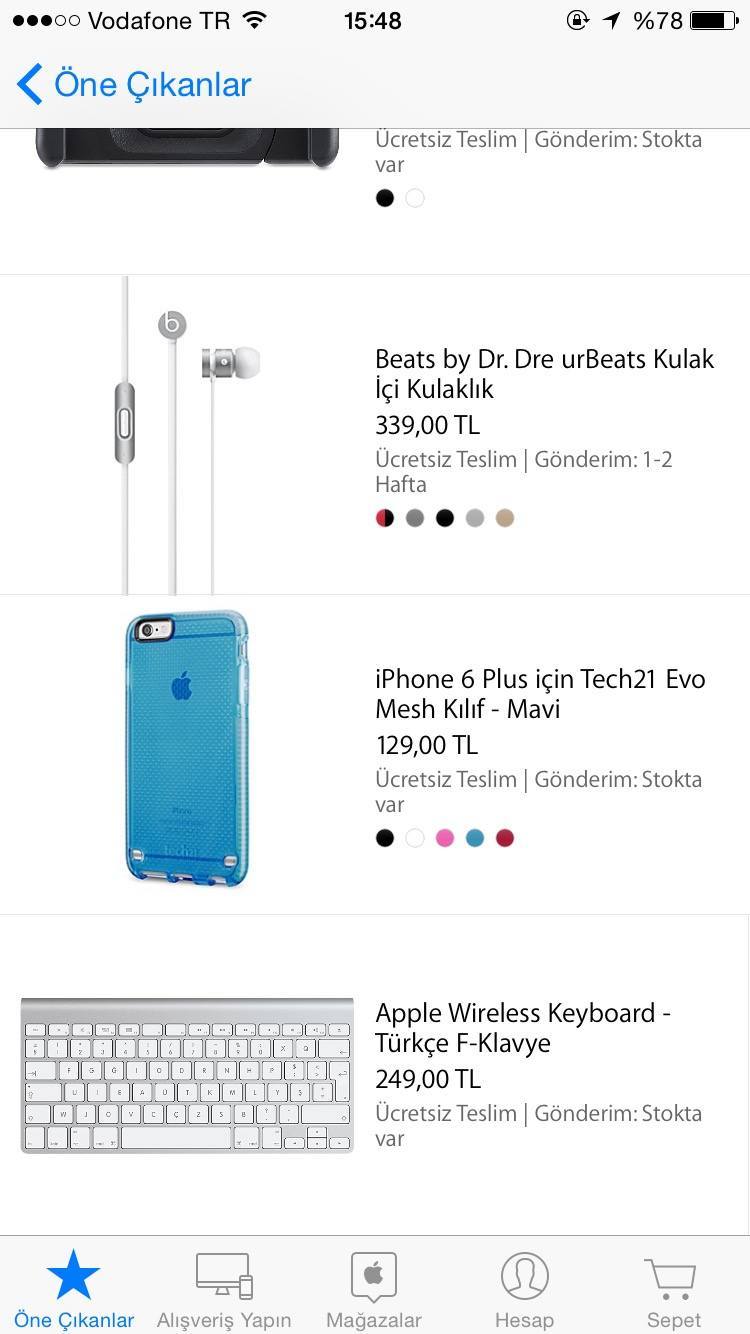Switch to the Öne Çıkanlar tab
The height and width of the screenshot is (1334, 750).
coord(74,1289)
